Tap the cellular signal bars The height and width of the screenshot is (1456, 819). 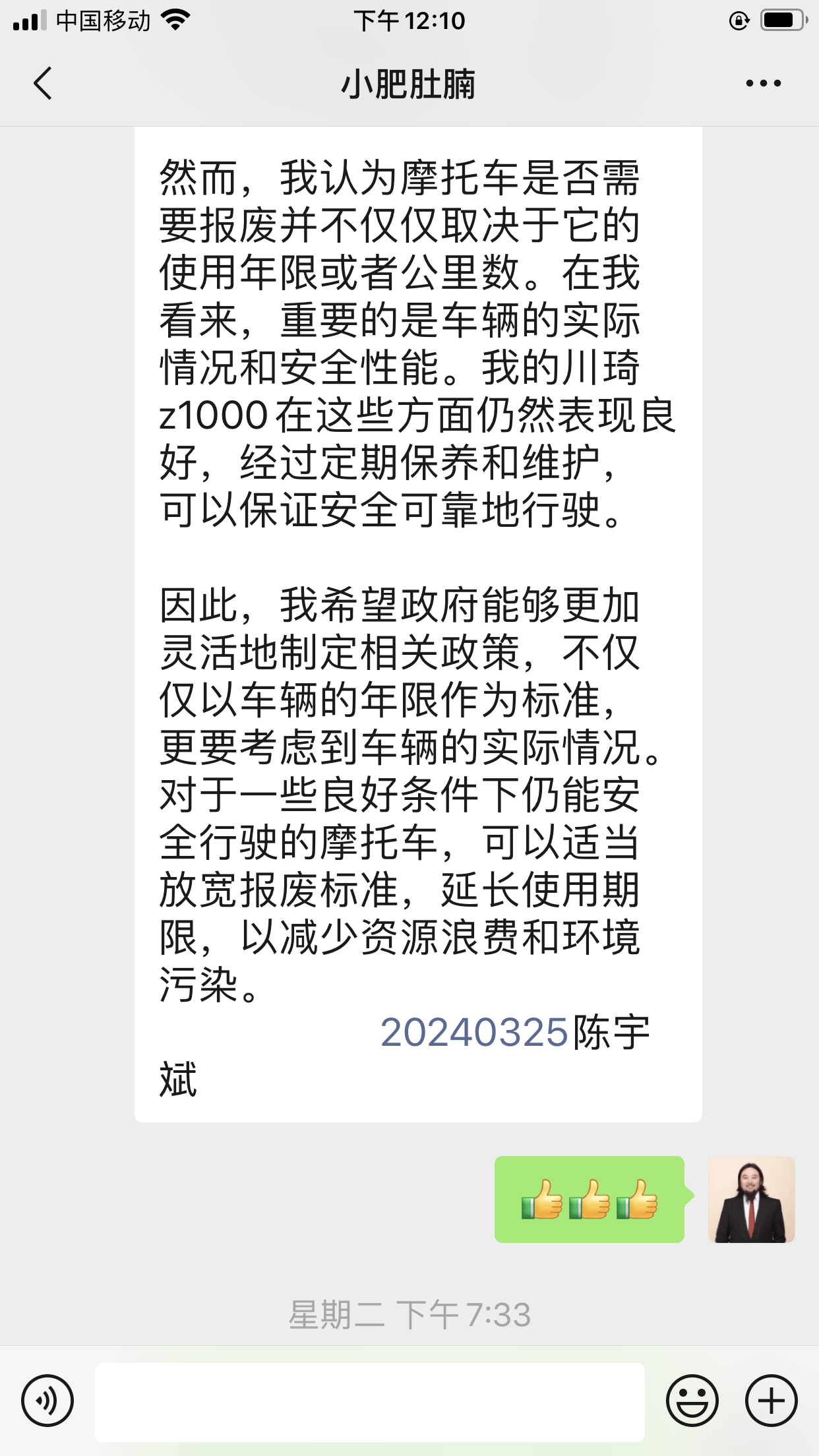30,20
